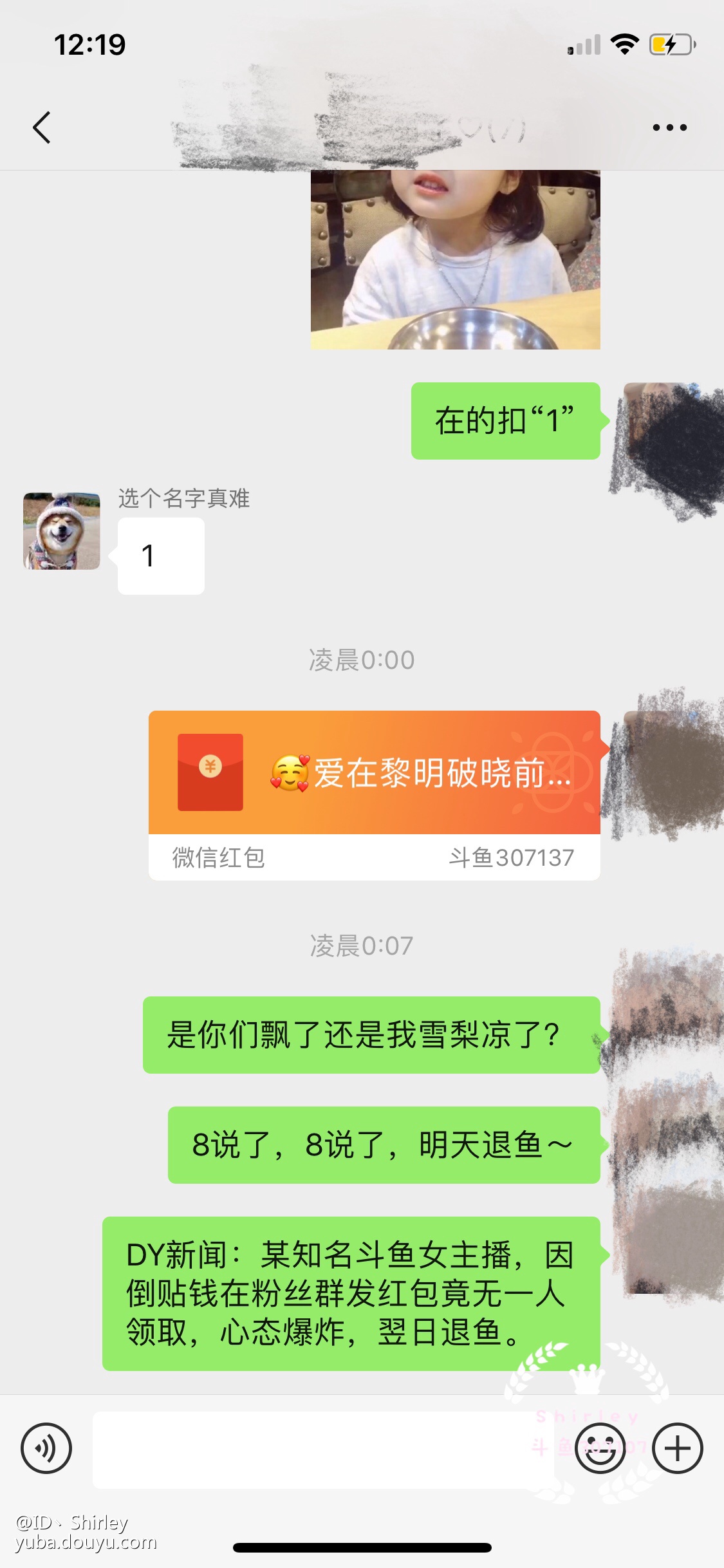Tap the Shiba dog avatar of 选个名字真难
The height and width of the screenshot is (1568, 724).
click(x=62, y=531)
